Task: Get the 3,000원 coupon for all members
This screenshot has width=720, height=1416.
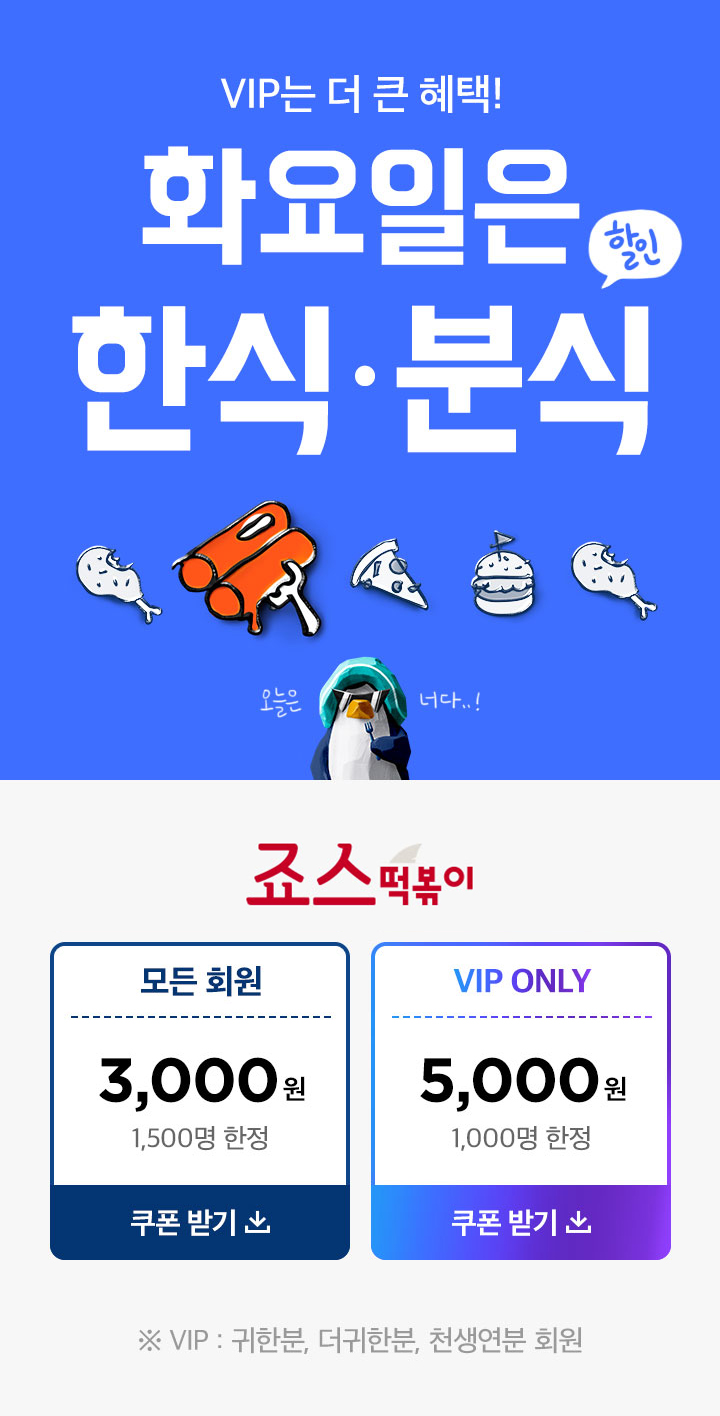Action: (x=200, y=1222)
